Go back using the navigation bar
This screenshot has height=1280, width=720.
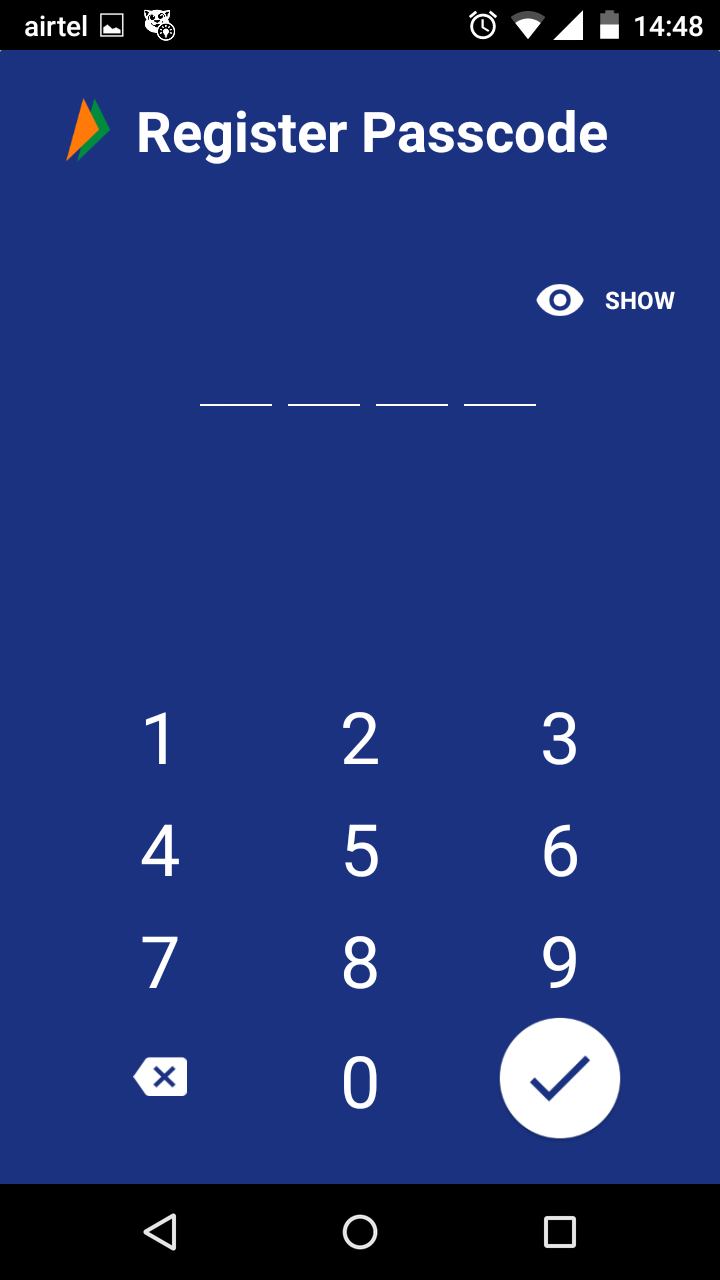click(160, 1232)
